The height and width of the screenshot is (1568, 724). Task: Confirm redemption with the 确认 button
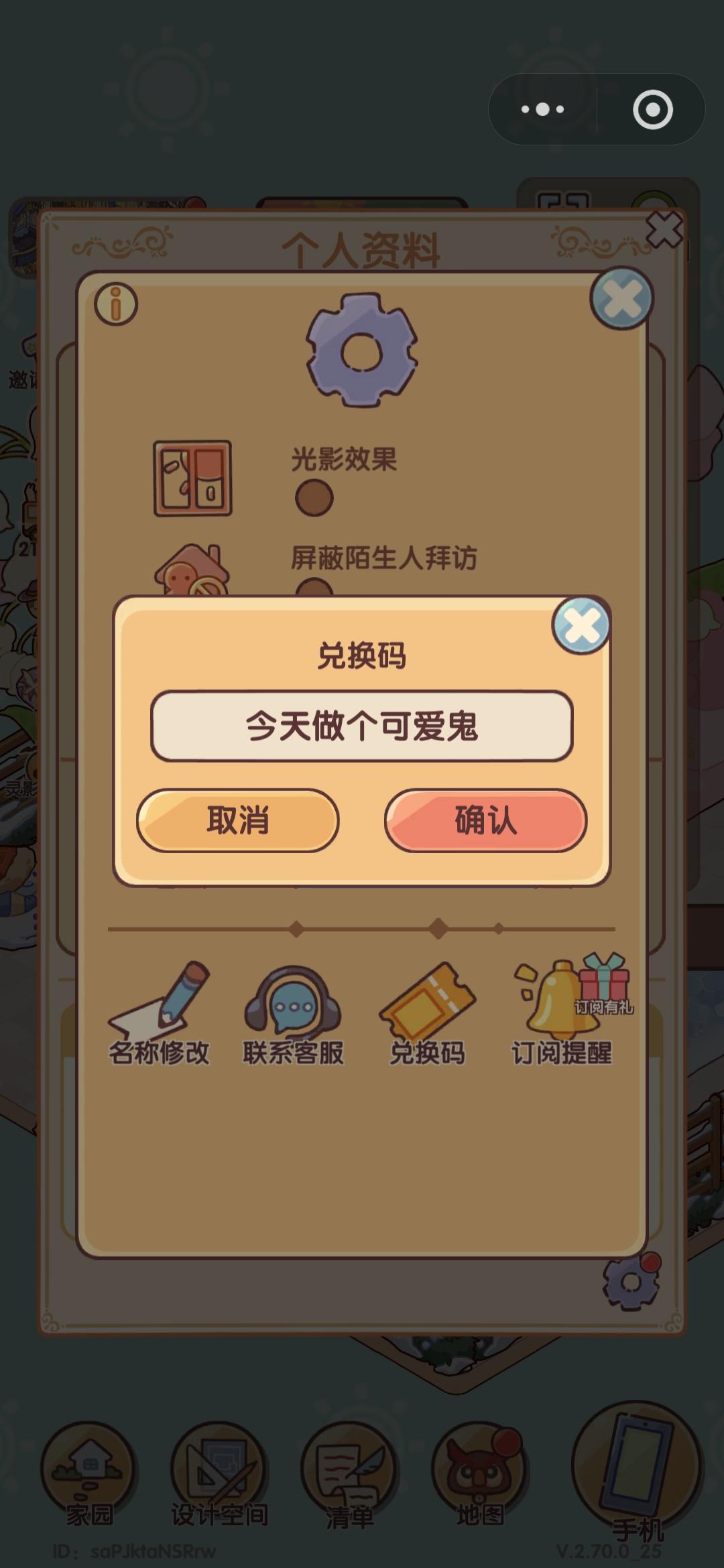tap(484, 821)
